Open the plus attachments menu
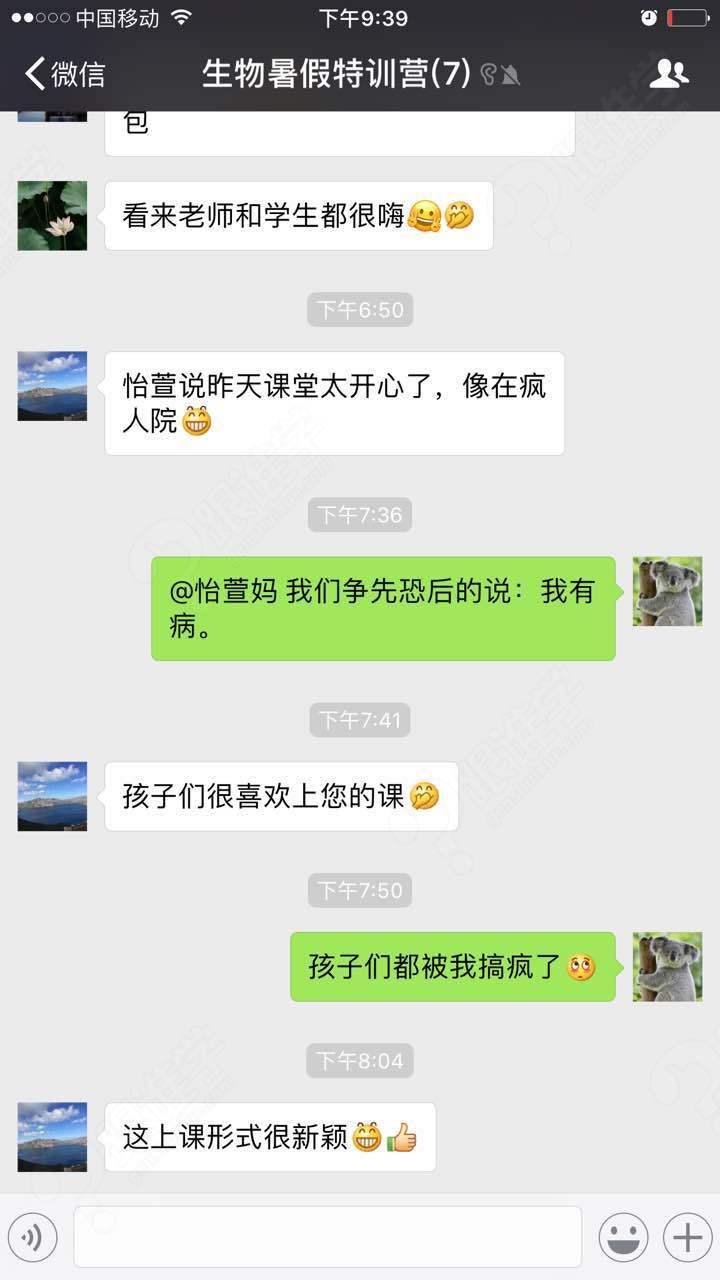Viewport: 720px width, 1280px height. tap(687, 1238)
